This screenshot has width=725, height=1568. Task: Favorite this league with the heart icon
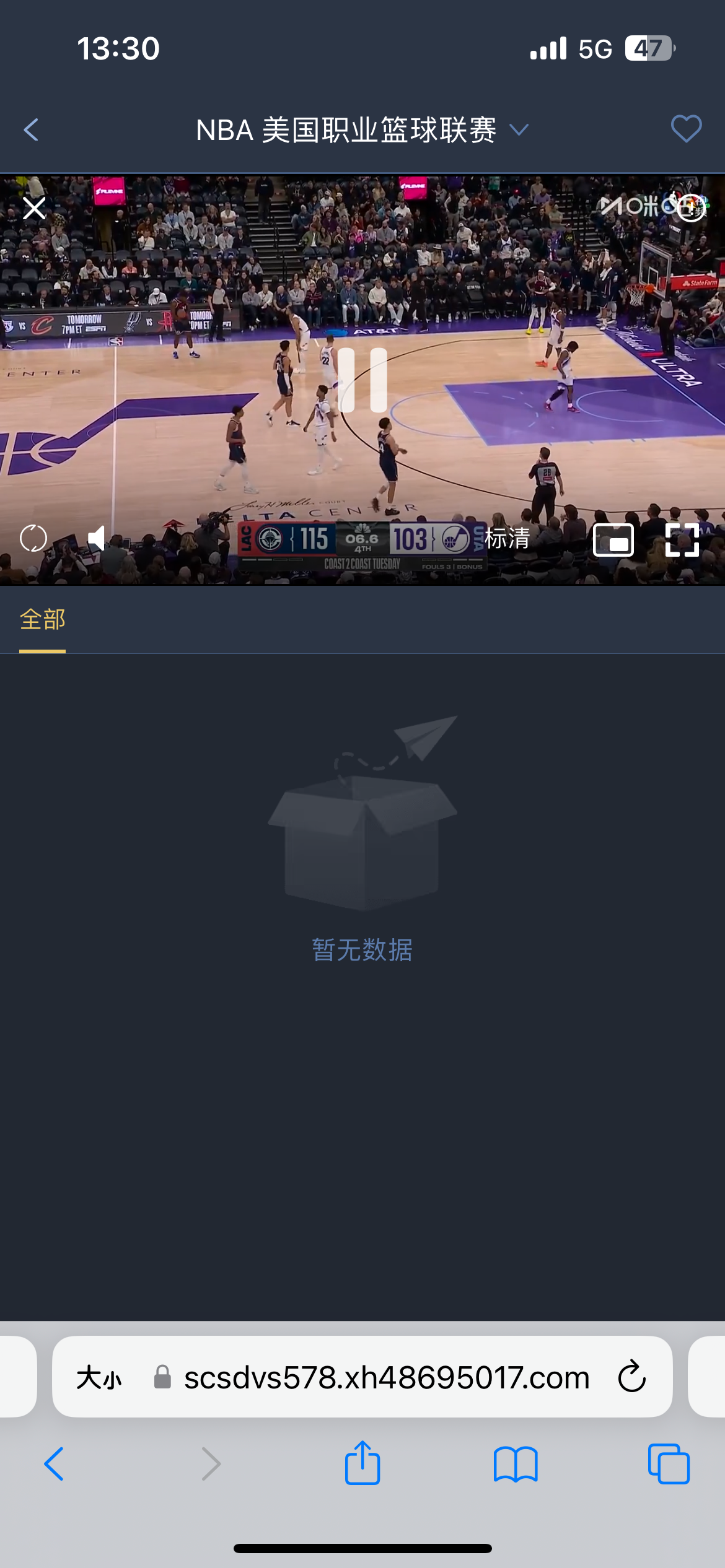click(686, 129)
